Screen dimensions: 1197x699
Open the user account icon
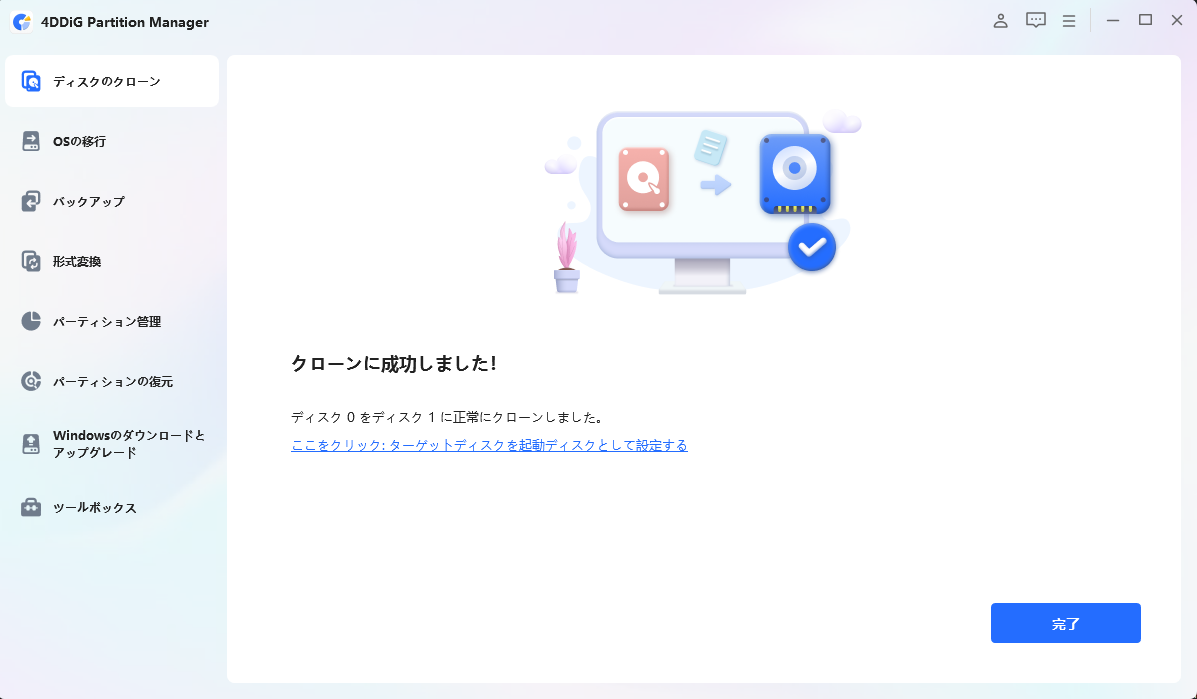tap(1000, 20)
